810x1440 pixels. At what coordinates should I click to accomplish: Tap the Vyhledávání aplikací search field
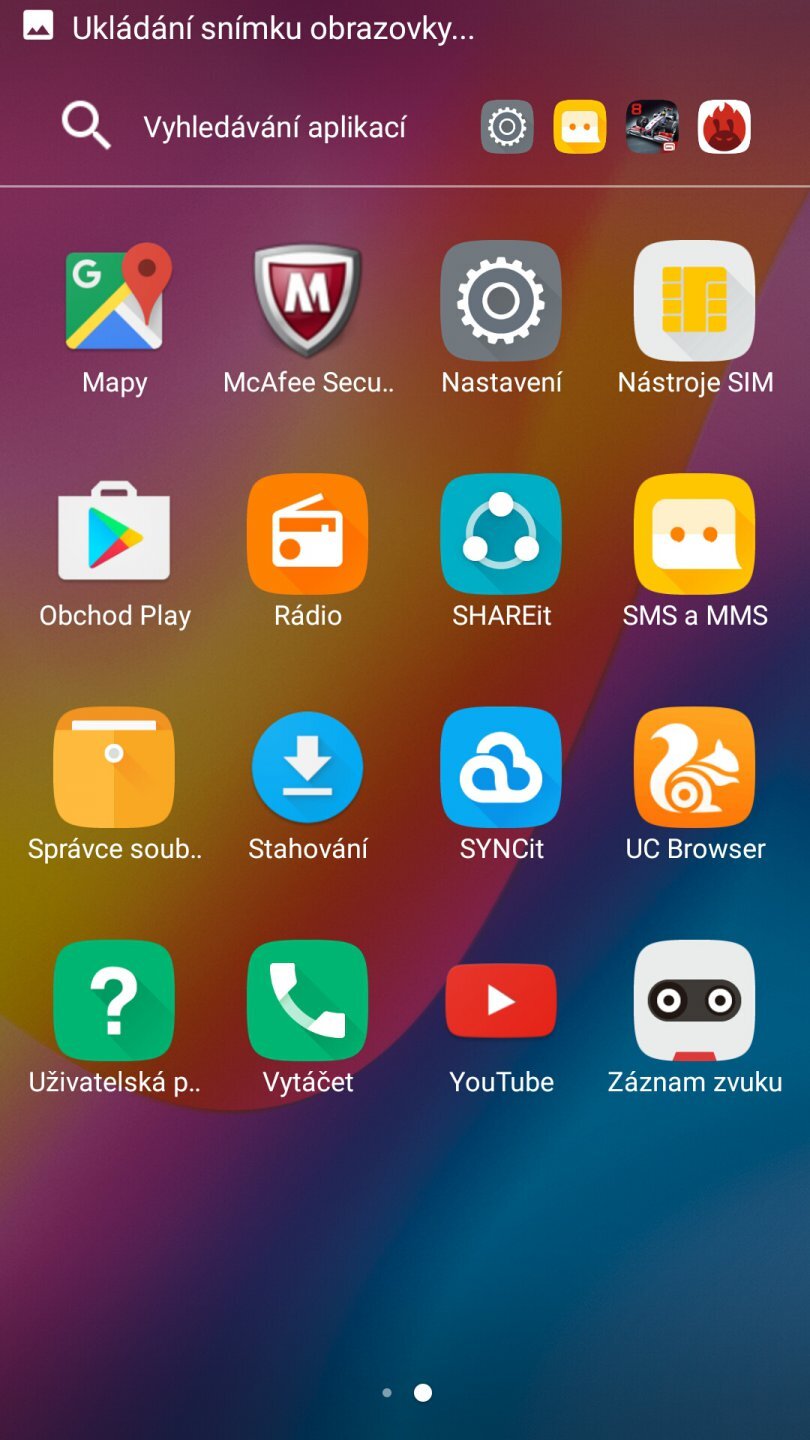coord(275,126)
